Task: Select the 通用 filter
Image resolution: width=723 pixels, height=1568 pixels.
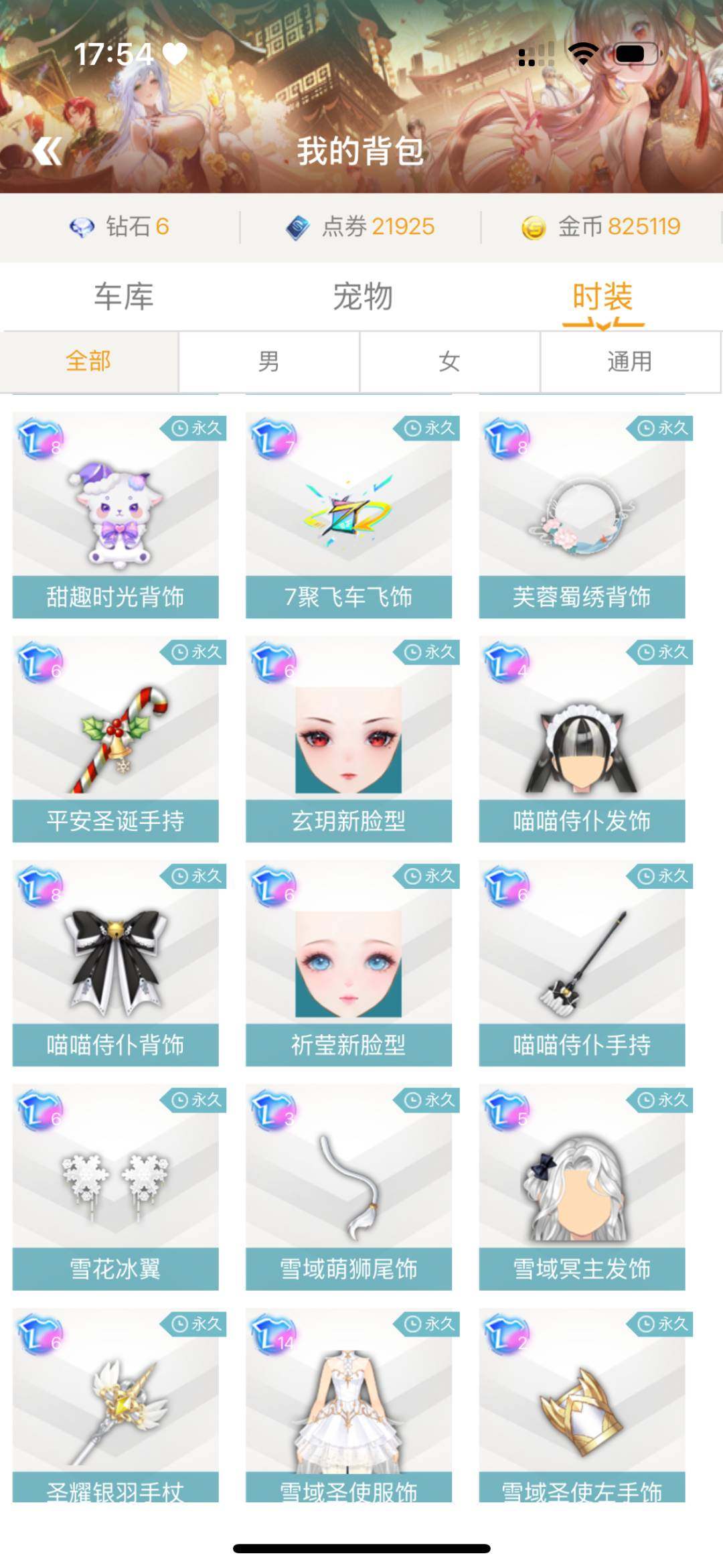Action: (x=631, y=361)
